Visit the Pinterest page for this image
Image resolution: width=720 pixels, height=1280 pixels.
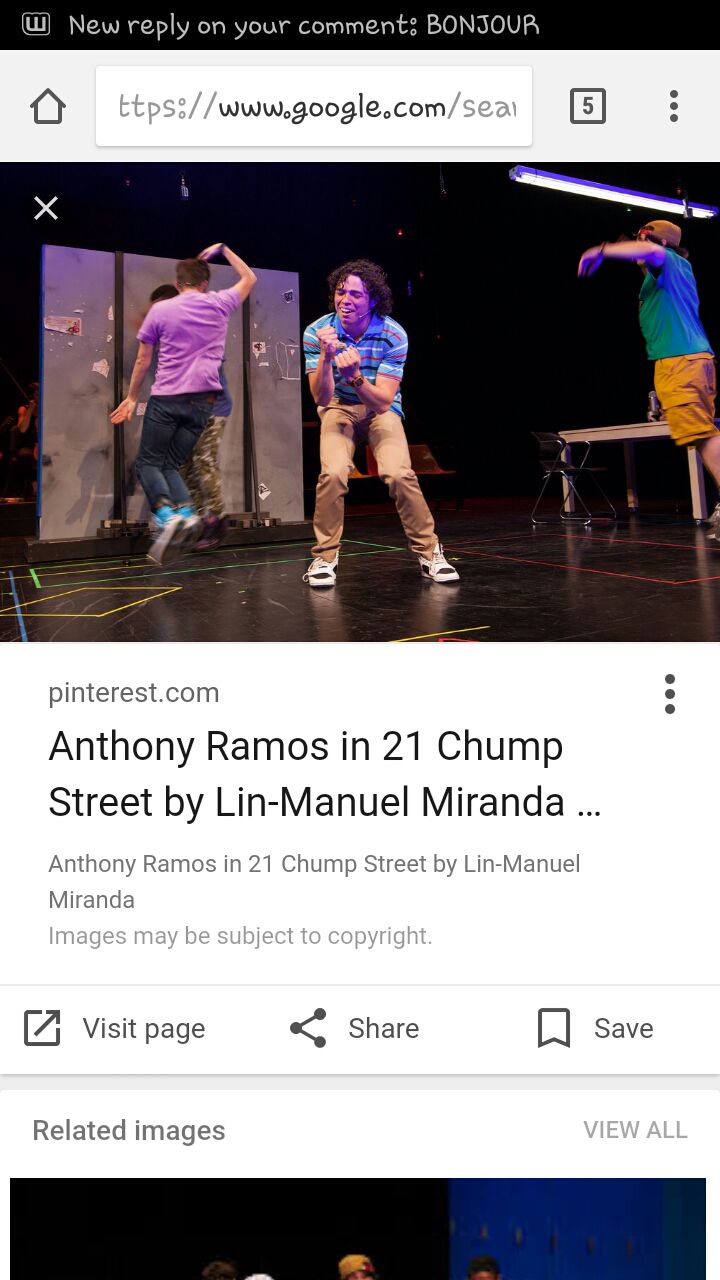coord(114,1028)
